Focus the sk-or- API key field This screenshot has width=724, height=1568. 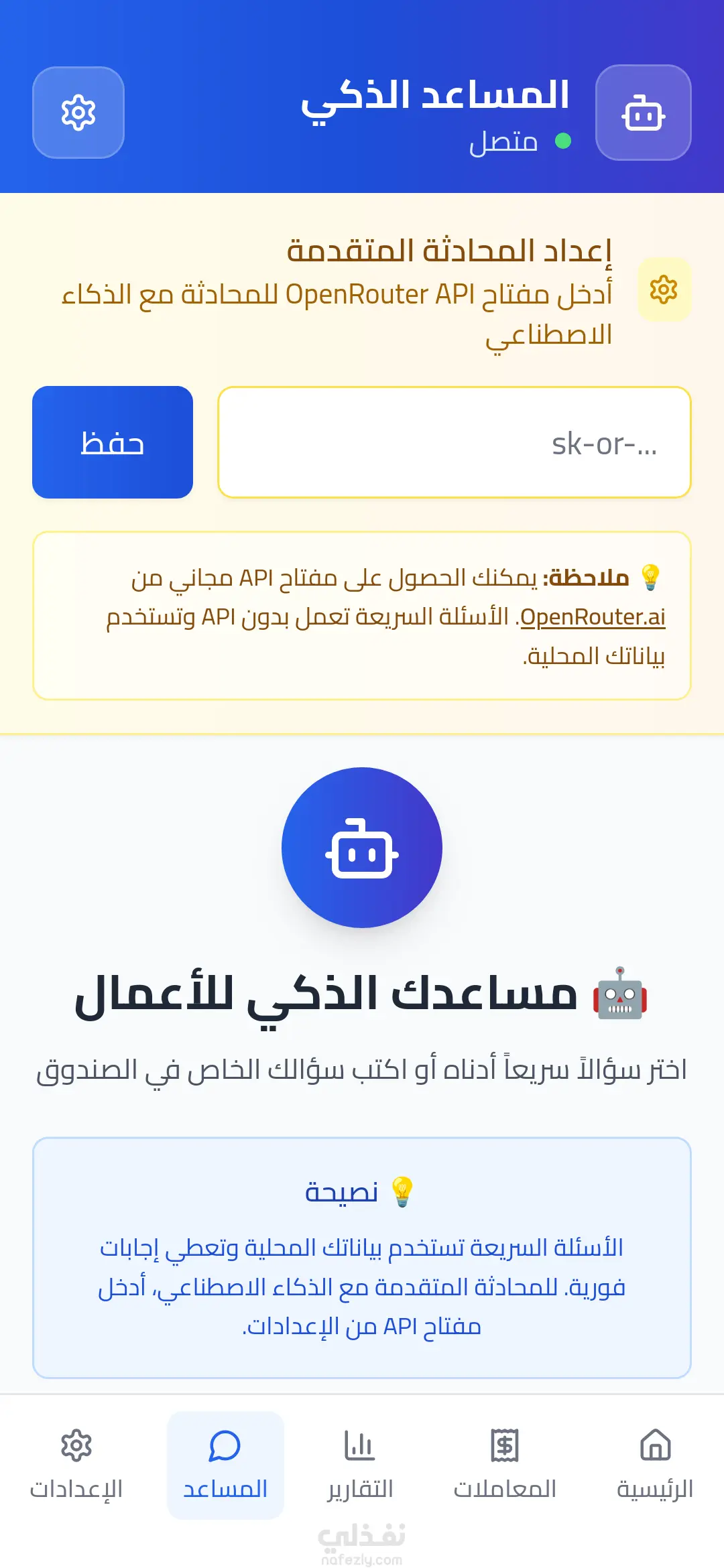[x=454, y=442]
